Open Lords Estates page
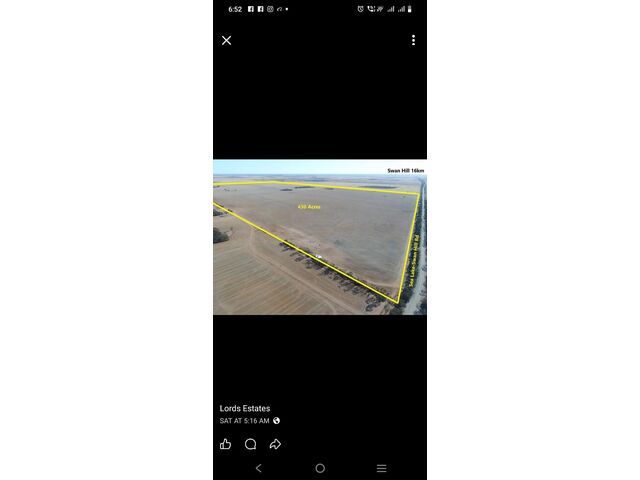This screenshot has width=640, height=480. pos(245,408)
